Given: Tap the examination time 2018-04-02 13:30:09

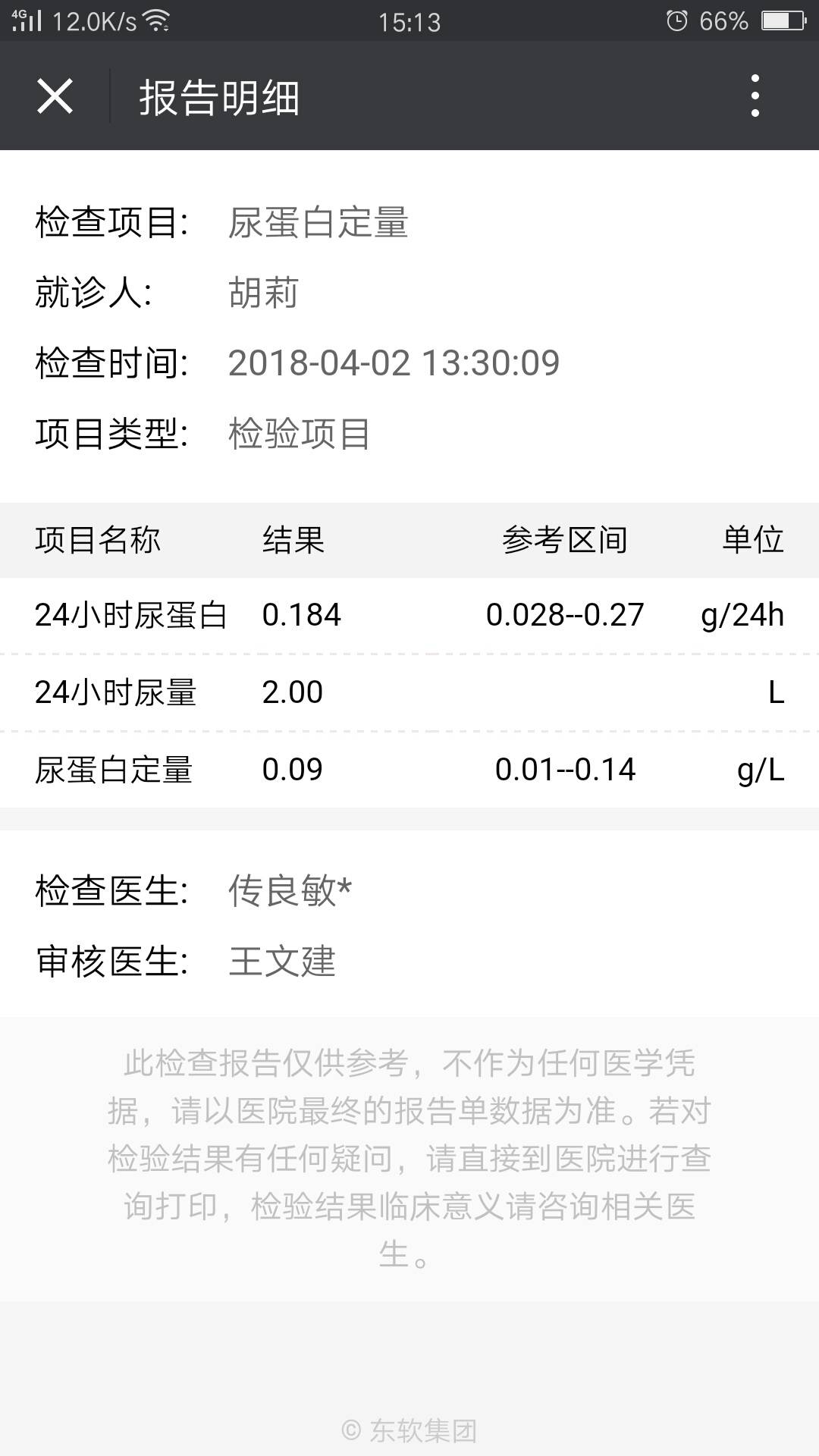Looking at the screenshot, I should [394, 364].
